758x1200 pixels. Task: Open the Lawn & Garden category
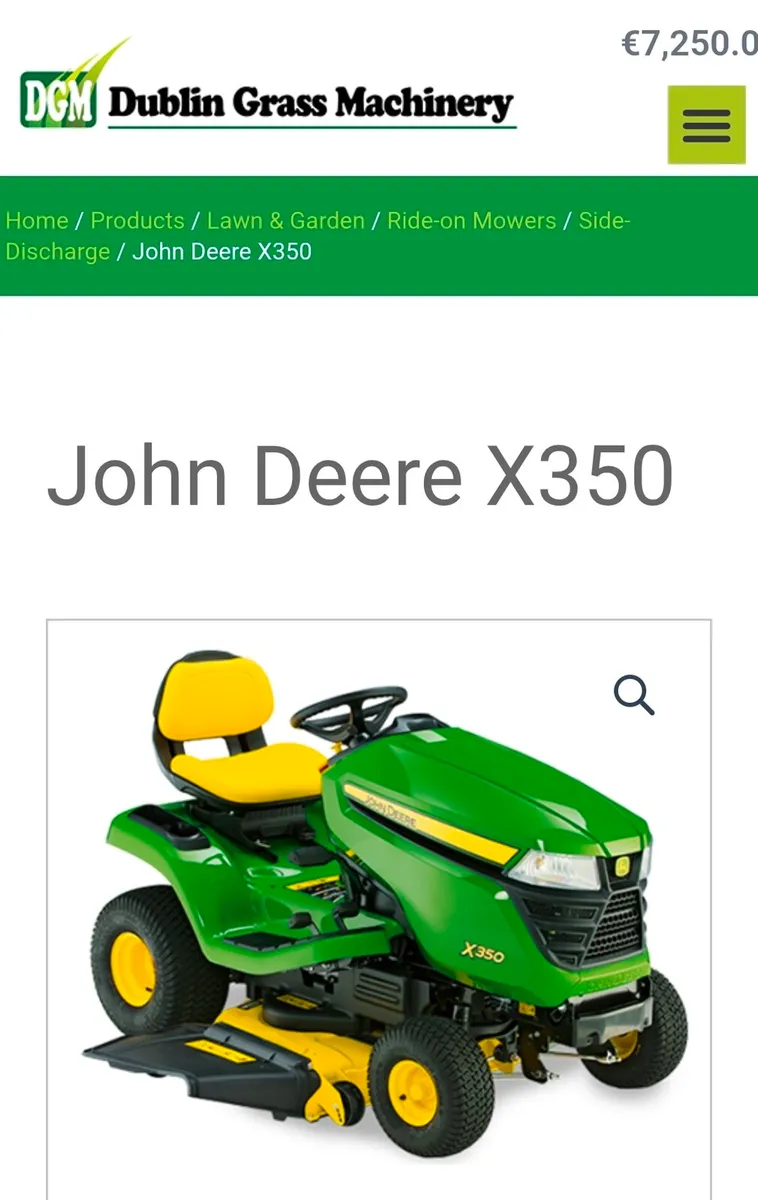[x=286, y=220]
